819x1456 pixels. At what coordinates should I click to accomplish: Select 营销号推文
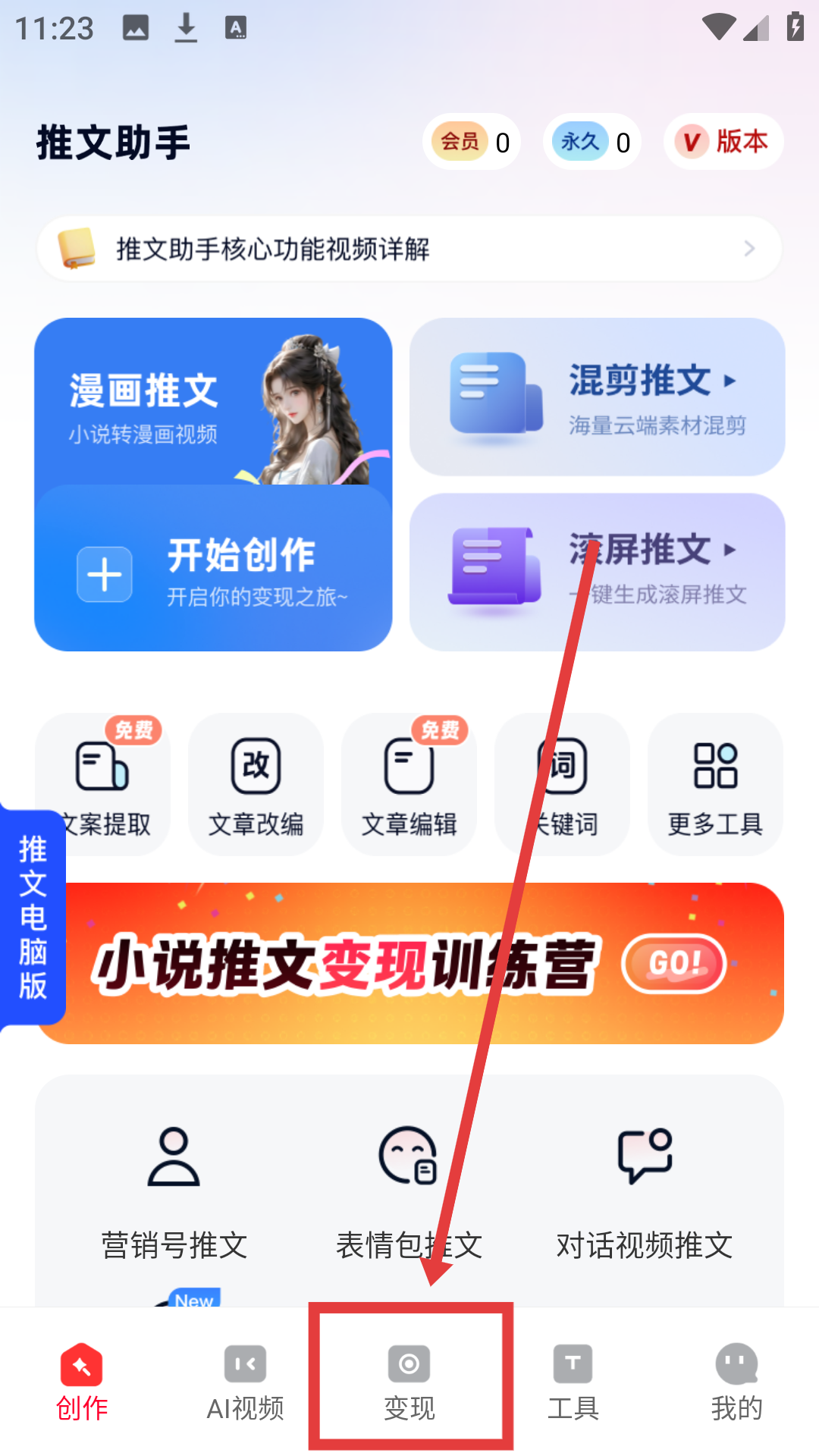pos(174,1191)
